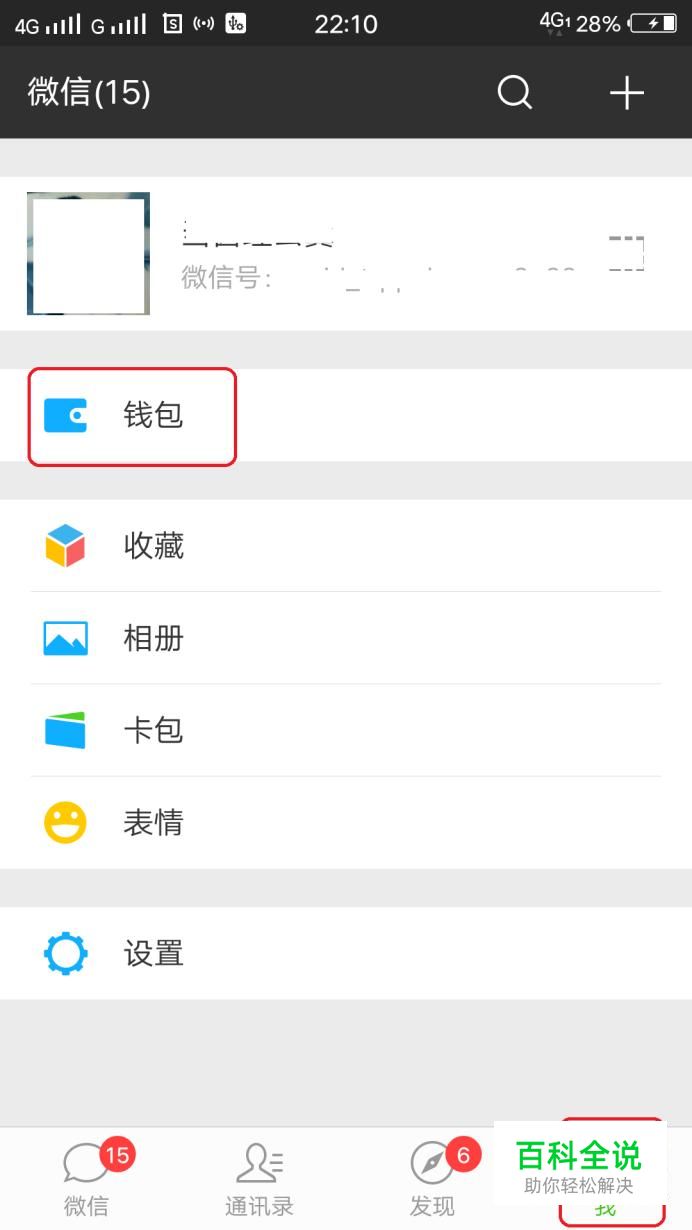Switch to the 发现 discover tab
Screen dimensions: 692x1230
tap(432, 1178)
